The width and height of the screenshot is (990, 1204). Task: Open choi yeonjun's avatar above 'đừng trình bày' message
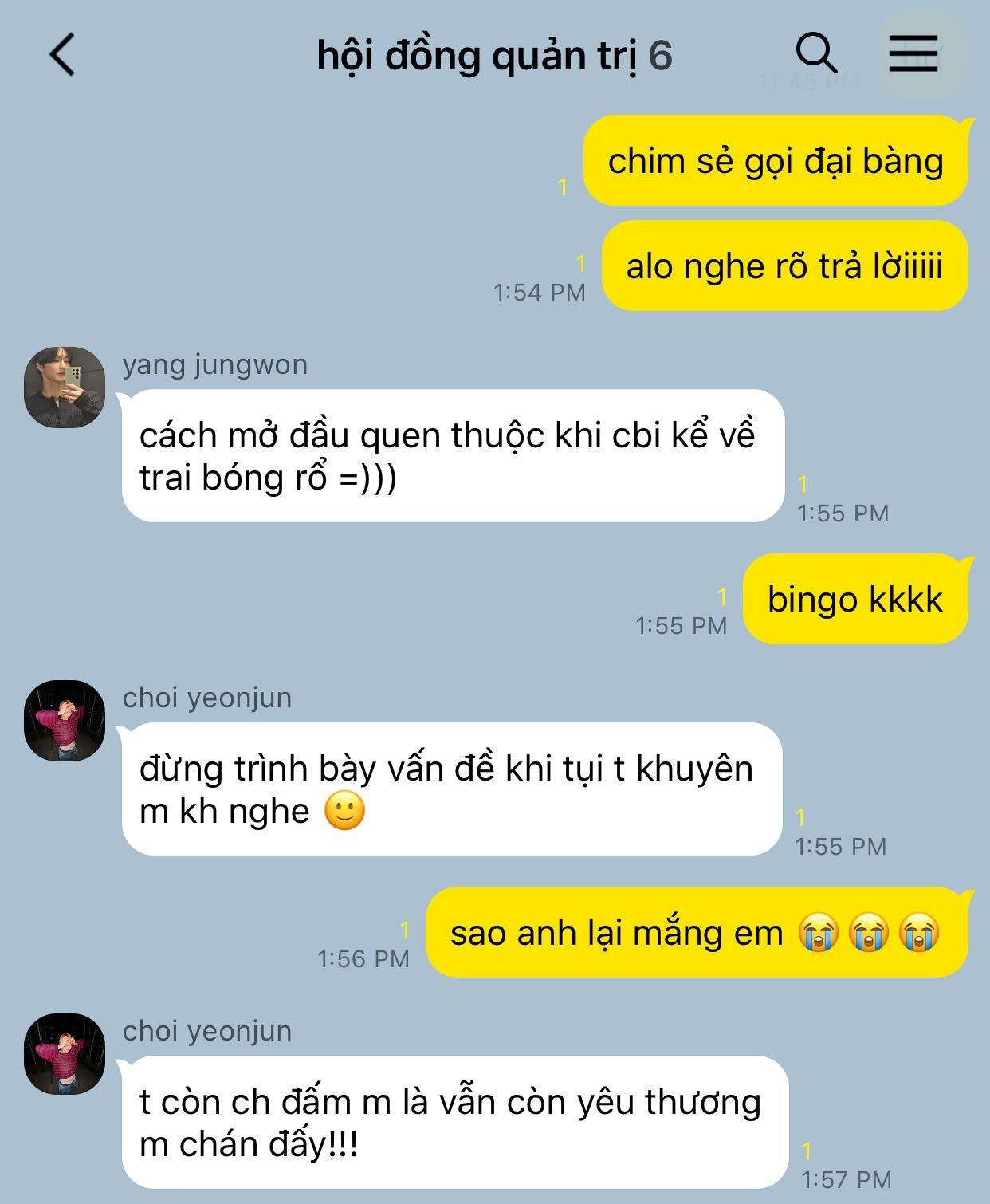coord(65,721)
